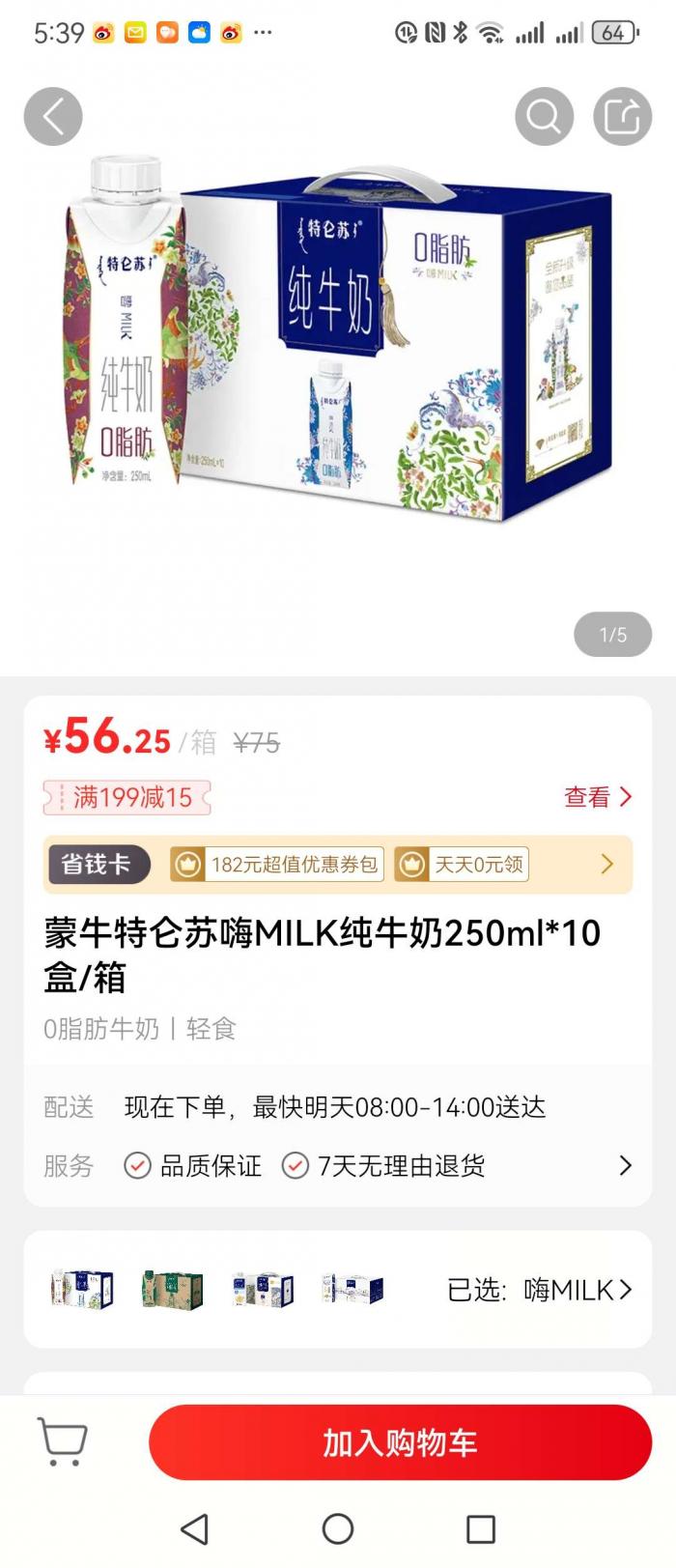Share this milk product
676x1568 pixels.
click(622, 117)
